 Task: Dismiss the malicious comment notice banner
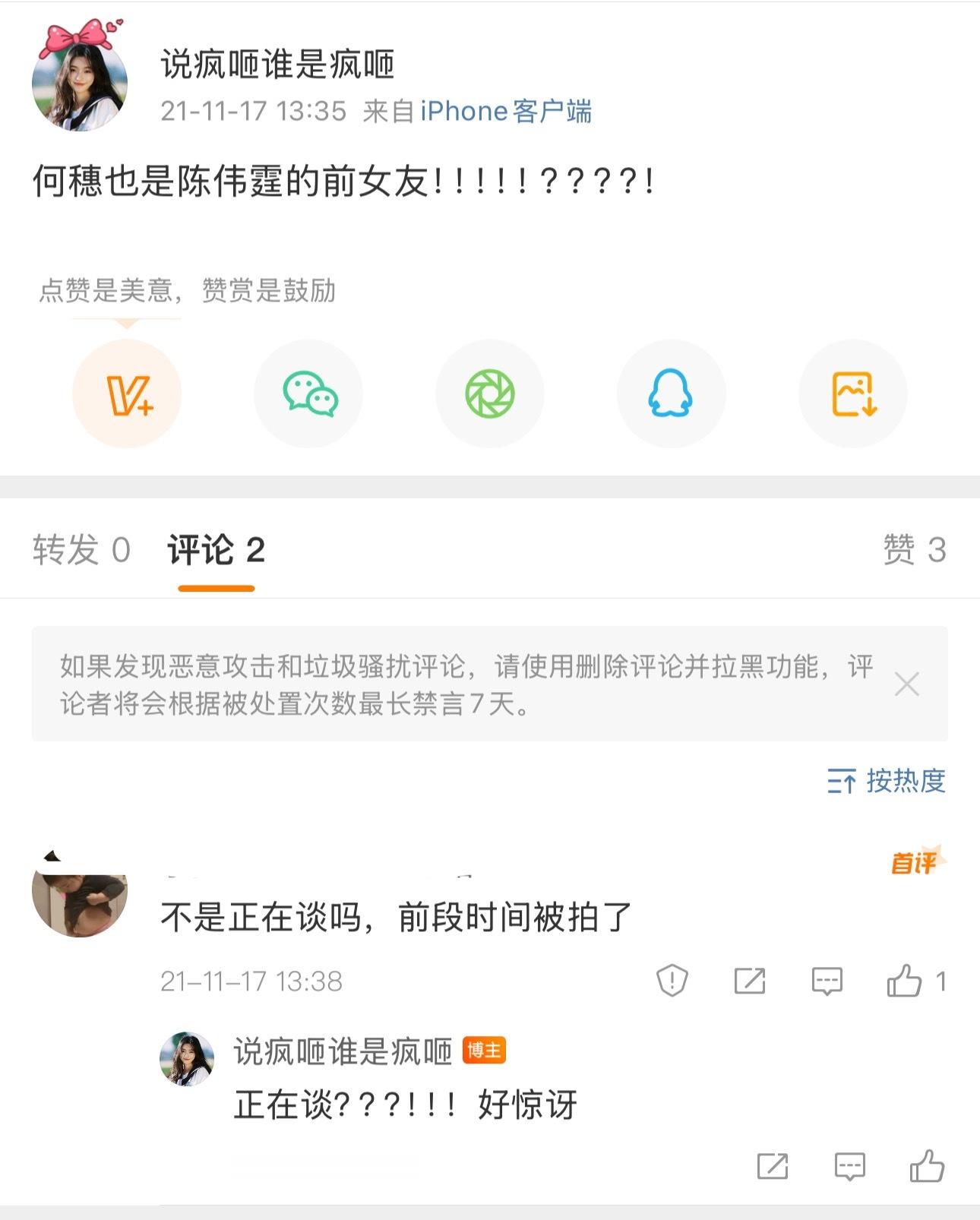906,684
